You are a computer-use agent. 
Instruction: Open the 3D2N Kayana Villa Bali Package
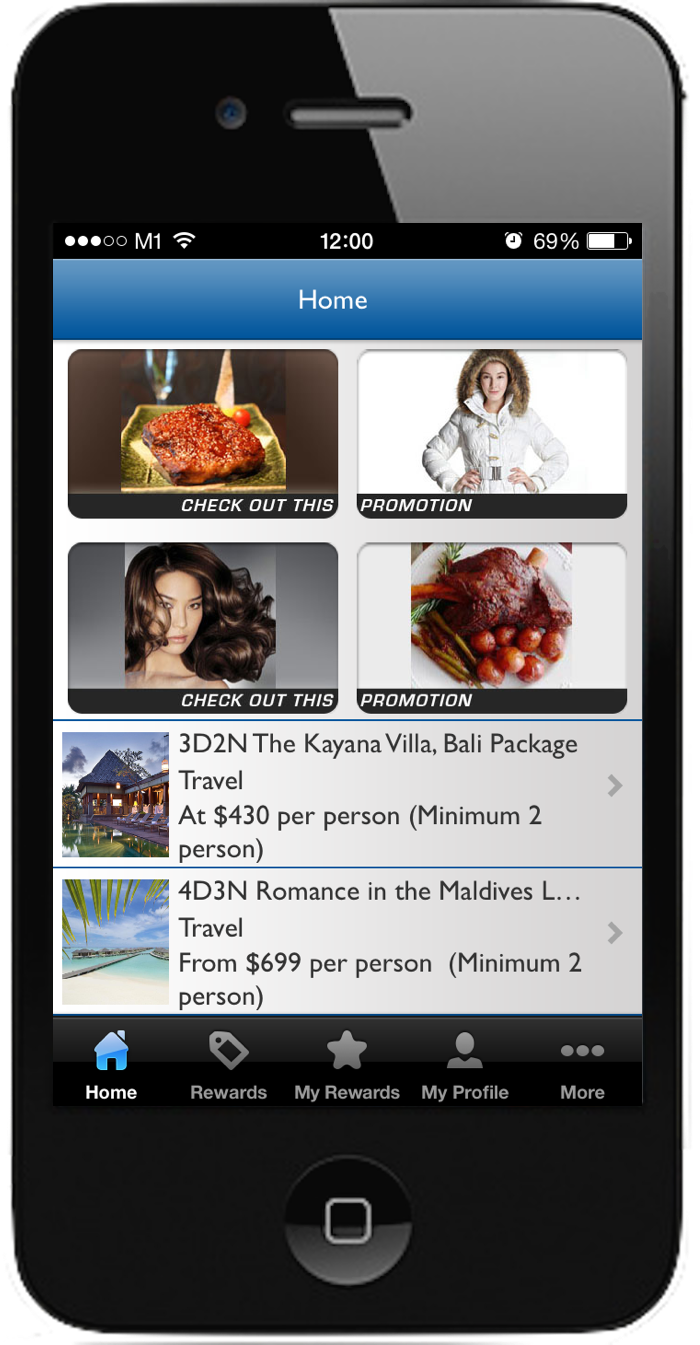[347, 794]
